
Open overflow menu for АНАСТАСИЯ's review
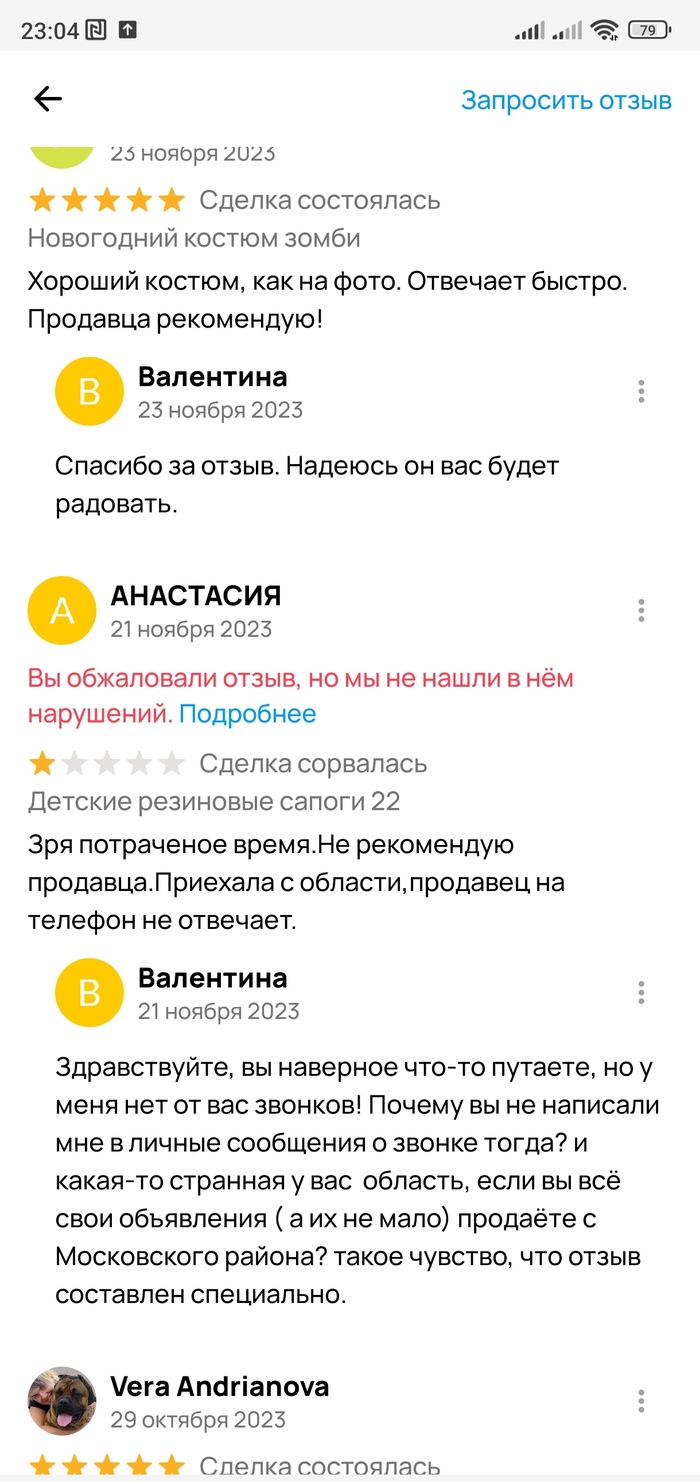click(x=641, y=610)
